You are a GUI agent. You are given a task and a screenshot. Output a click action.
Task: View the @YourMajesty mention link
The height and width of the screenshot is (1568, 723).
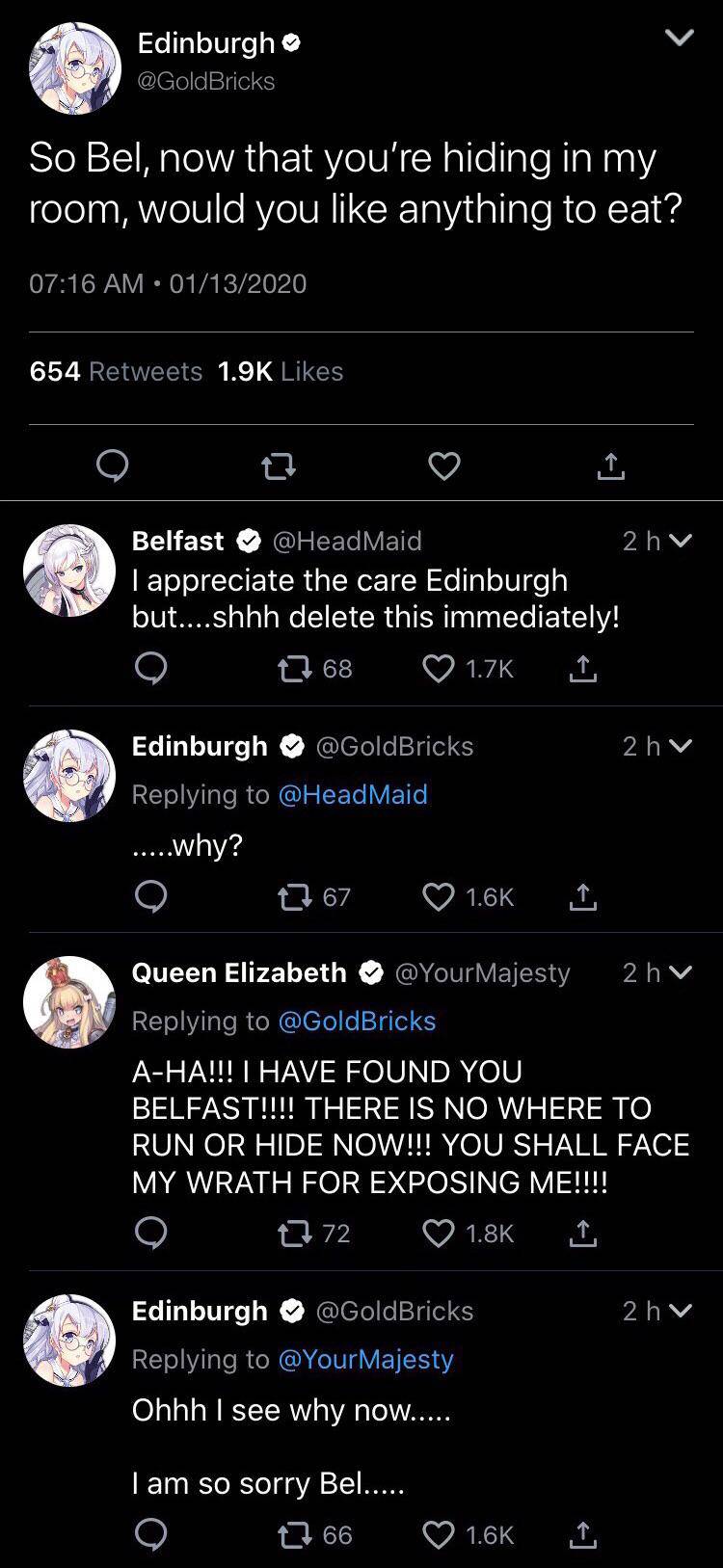368,1360
